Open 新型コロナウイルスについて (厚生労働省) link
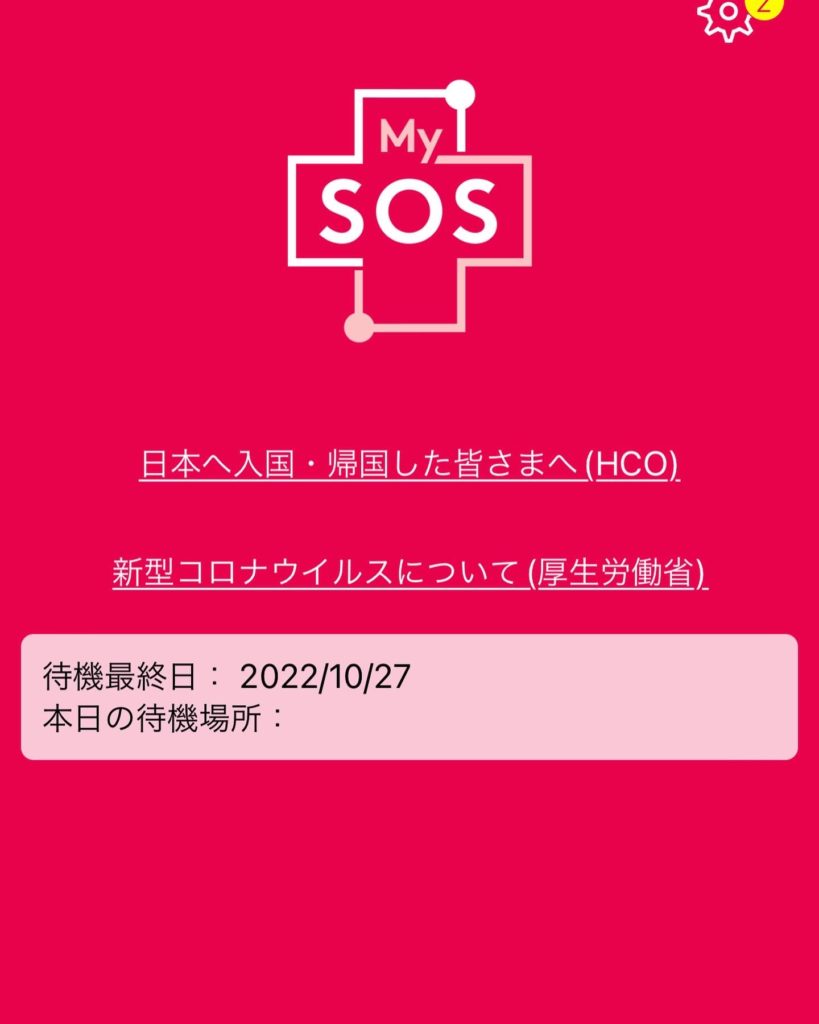The height and width of the screenshot is (1024, 819). click(x=410, y=572)
